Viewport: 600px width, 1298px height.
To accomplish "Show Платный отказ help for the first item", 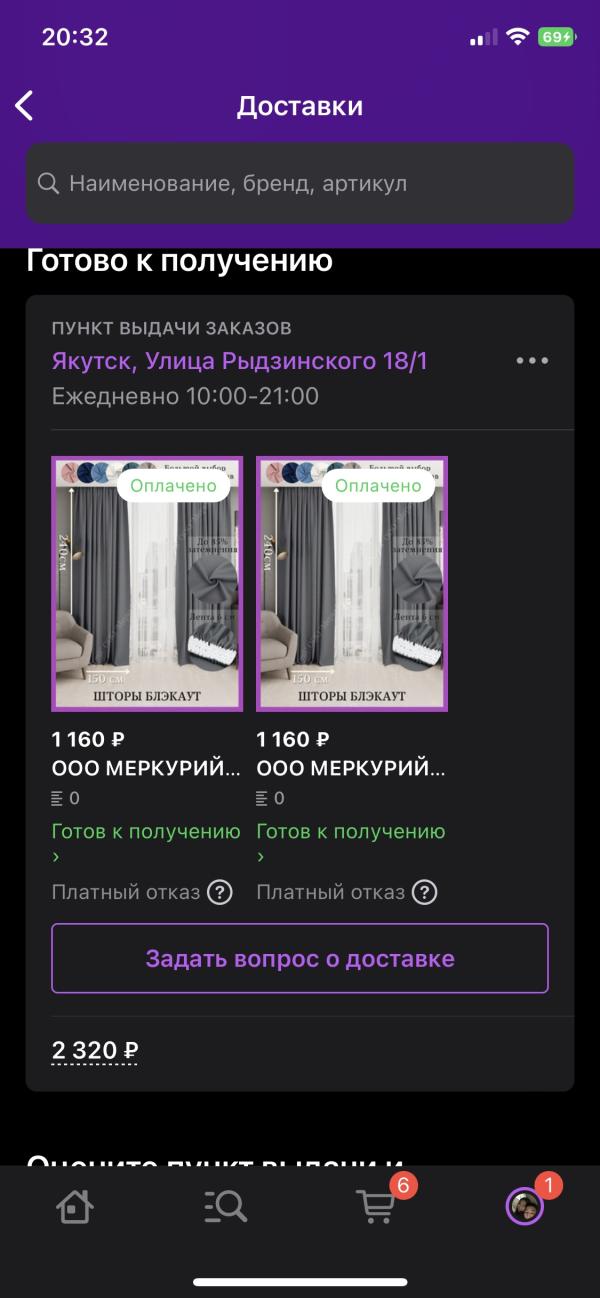I will pyautogui.click(x=219, y=892).
